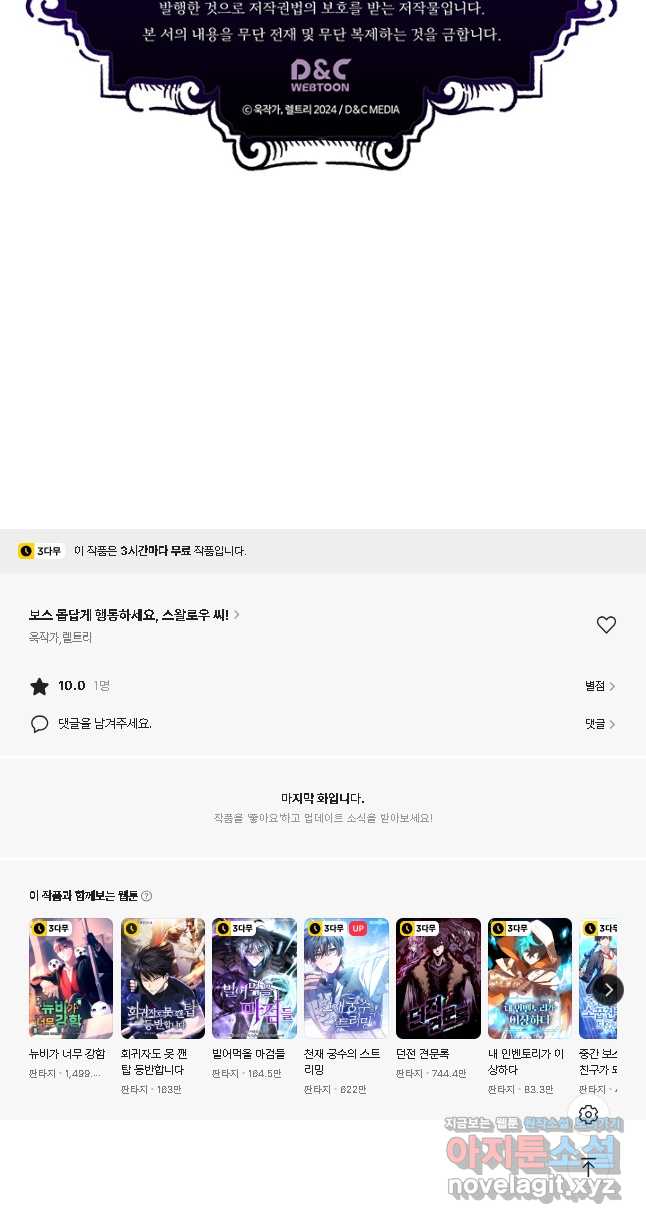This screenshot has height=1224, width=646.
Task: Open the 별점 rating page
Action: (x=599, y=686)
